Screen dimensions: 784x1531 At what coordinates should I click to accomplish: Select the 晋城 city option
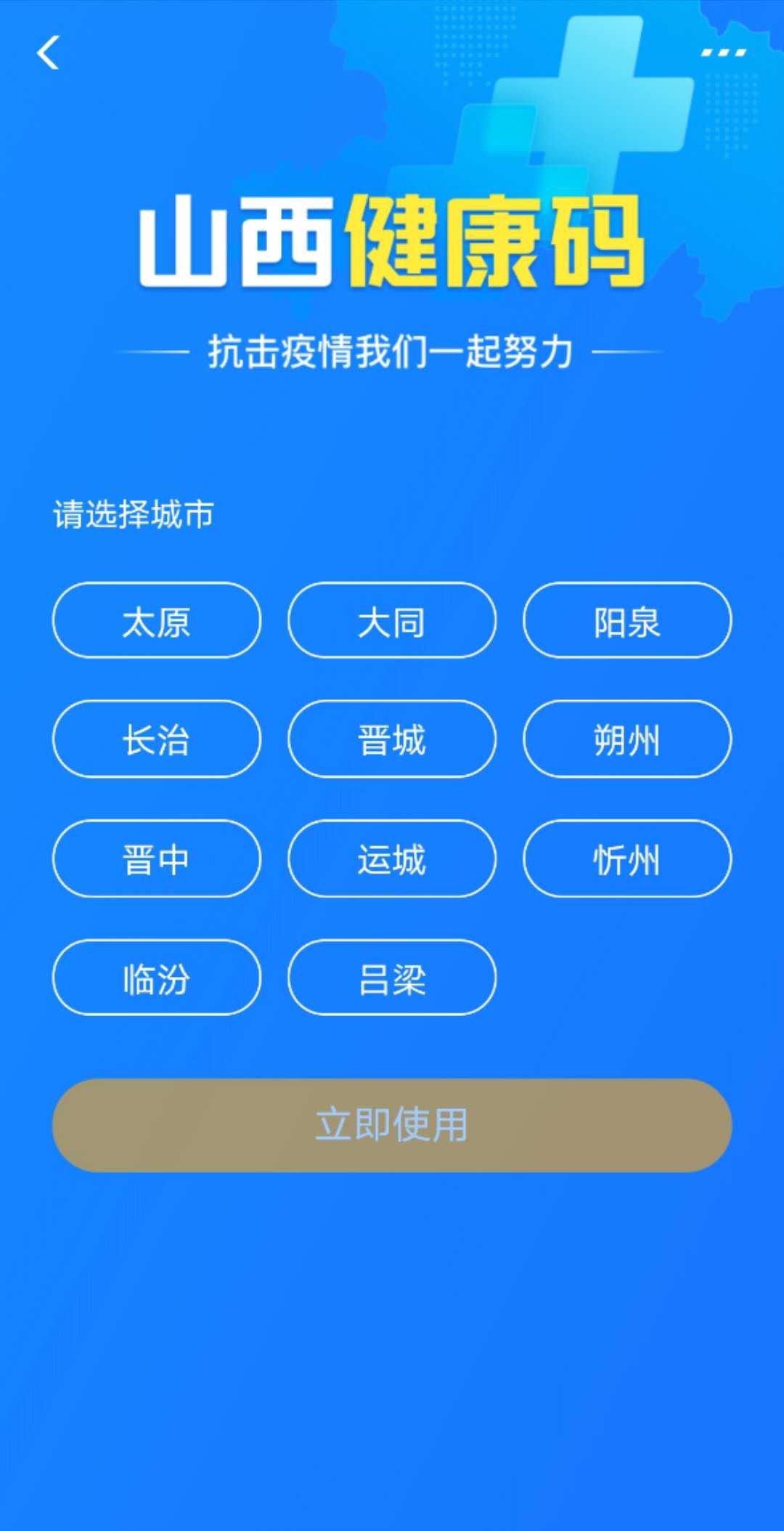392,741
